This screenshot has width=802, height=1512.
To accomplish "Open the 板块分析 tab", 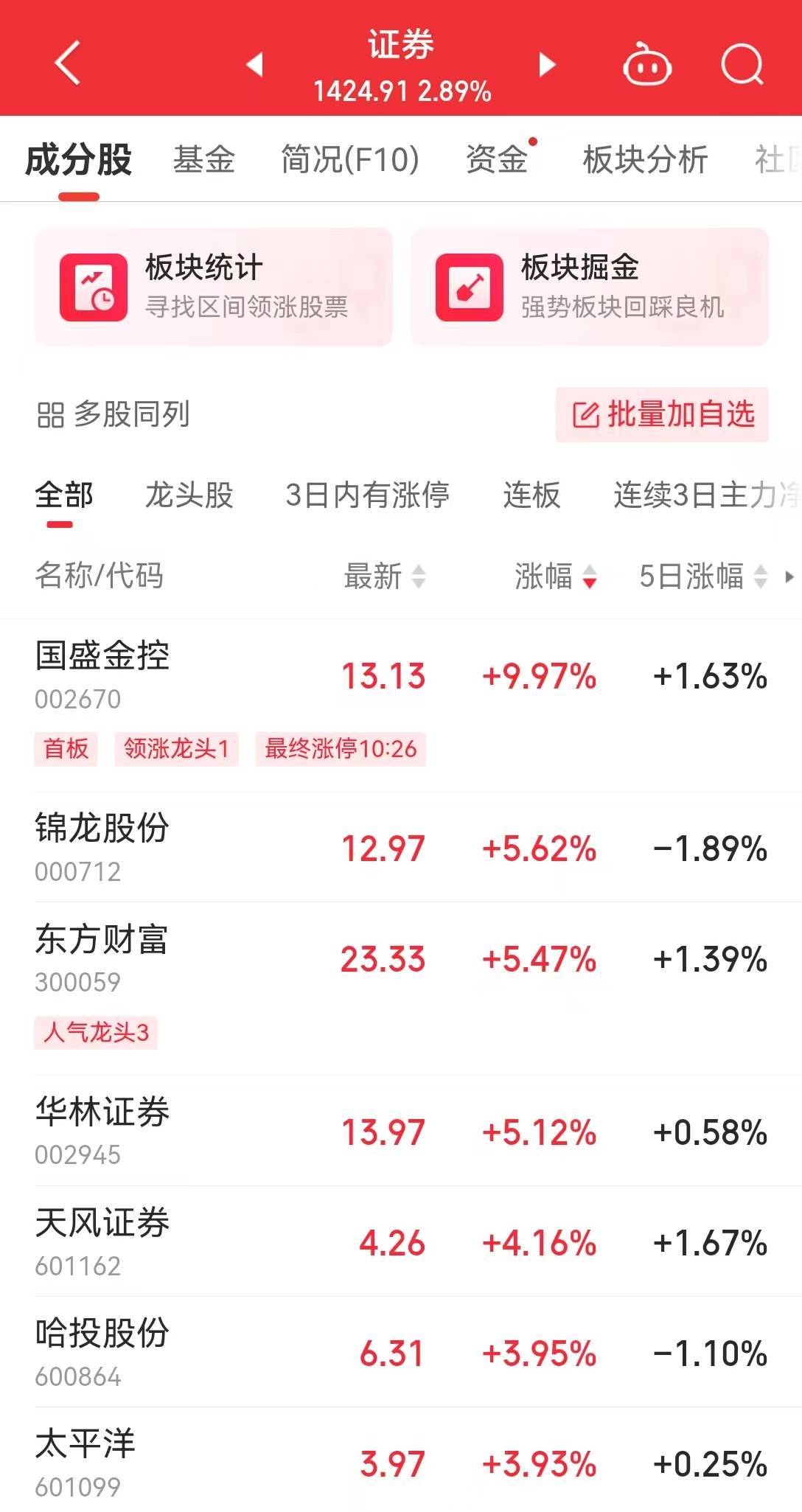I will pos(645,159).
